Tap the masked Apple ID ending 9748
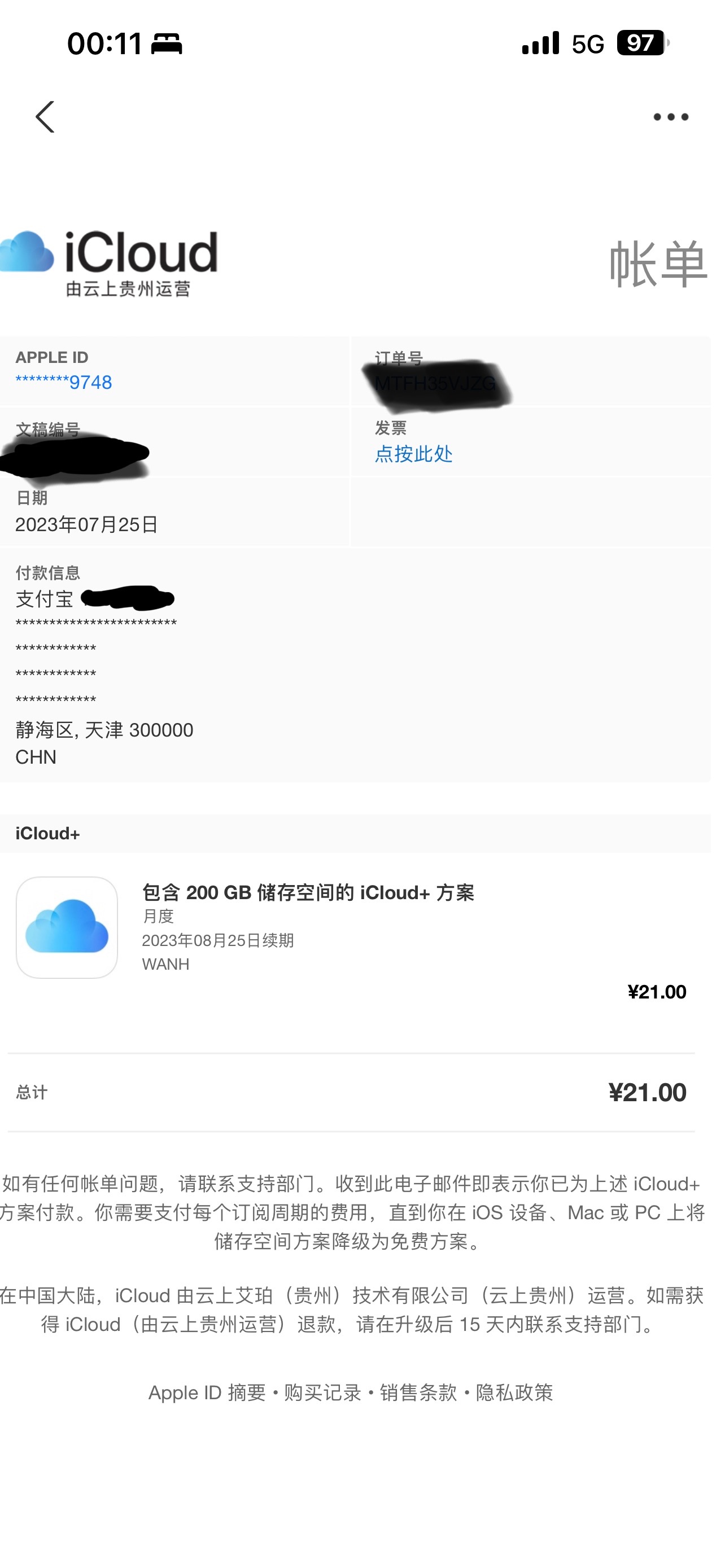This screenshot has width=725, height=1568. 64,382
